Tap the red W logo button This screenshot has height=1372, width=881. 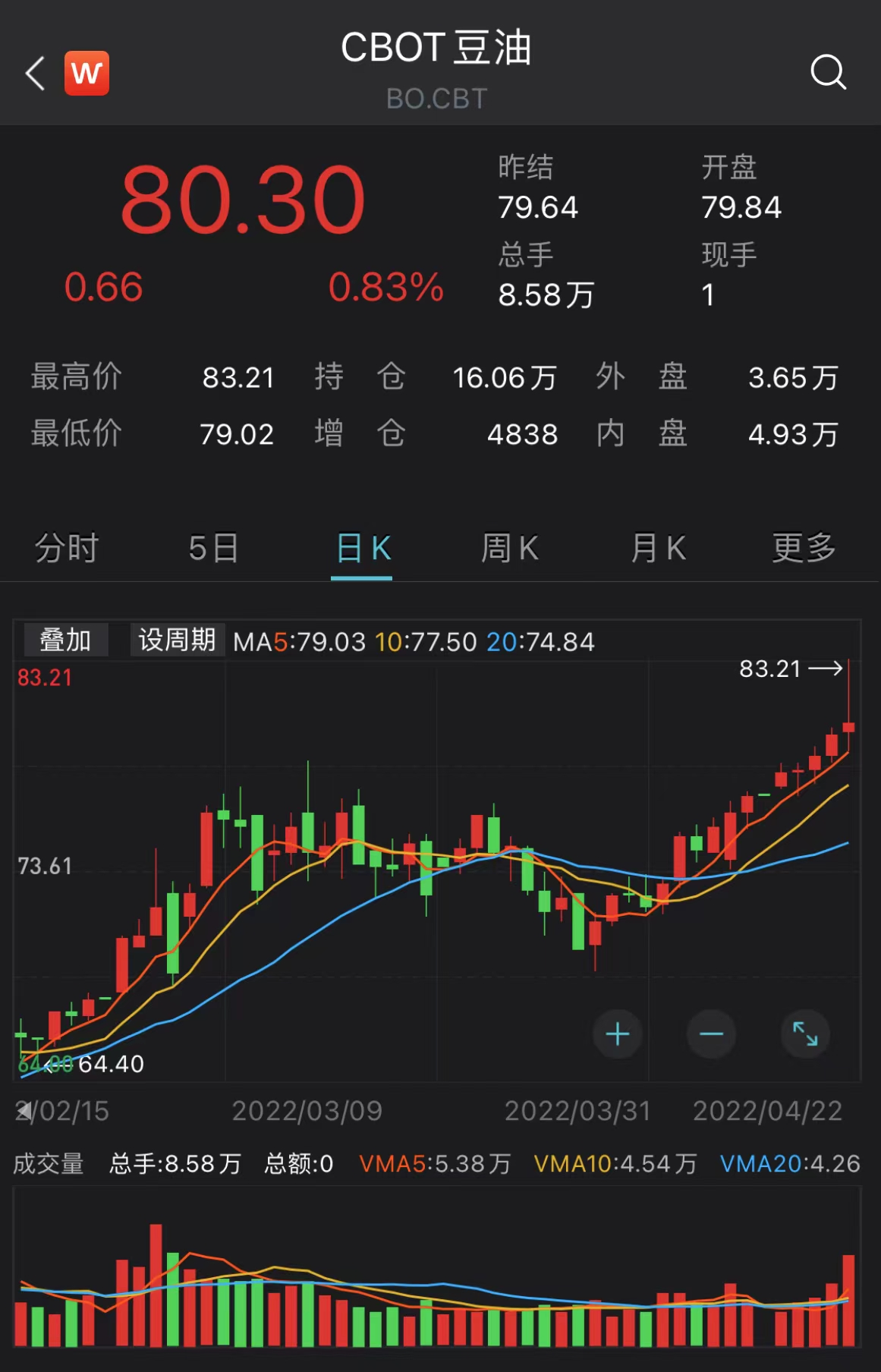click(x=87, y=74)
